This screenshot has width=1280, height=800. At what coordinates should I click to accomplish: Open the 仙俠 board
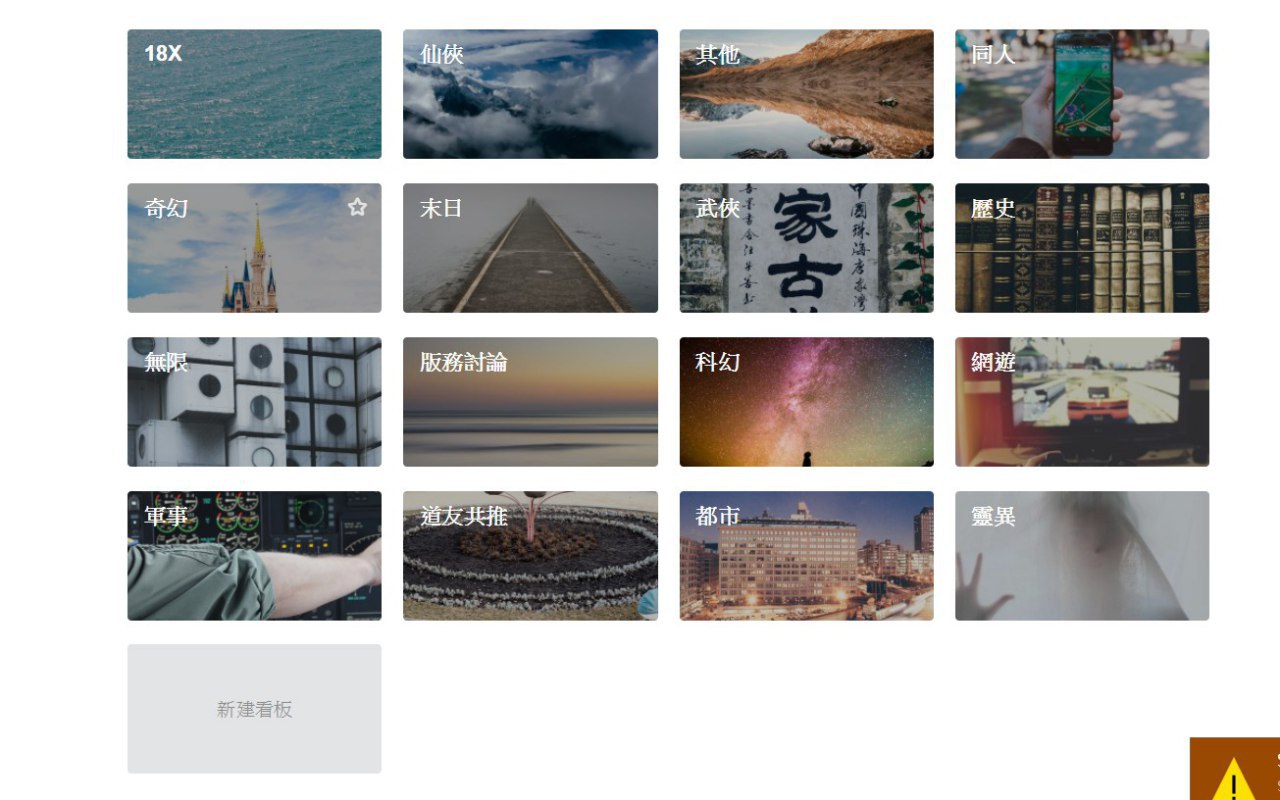click(x=530, y=94)
